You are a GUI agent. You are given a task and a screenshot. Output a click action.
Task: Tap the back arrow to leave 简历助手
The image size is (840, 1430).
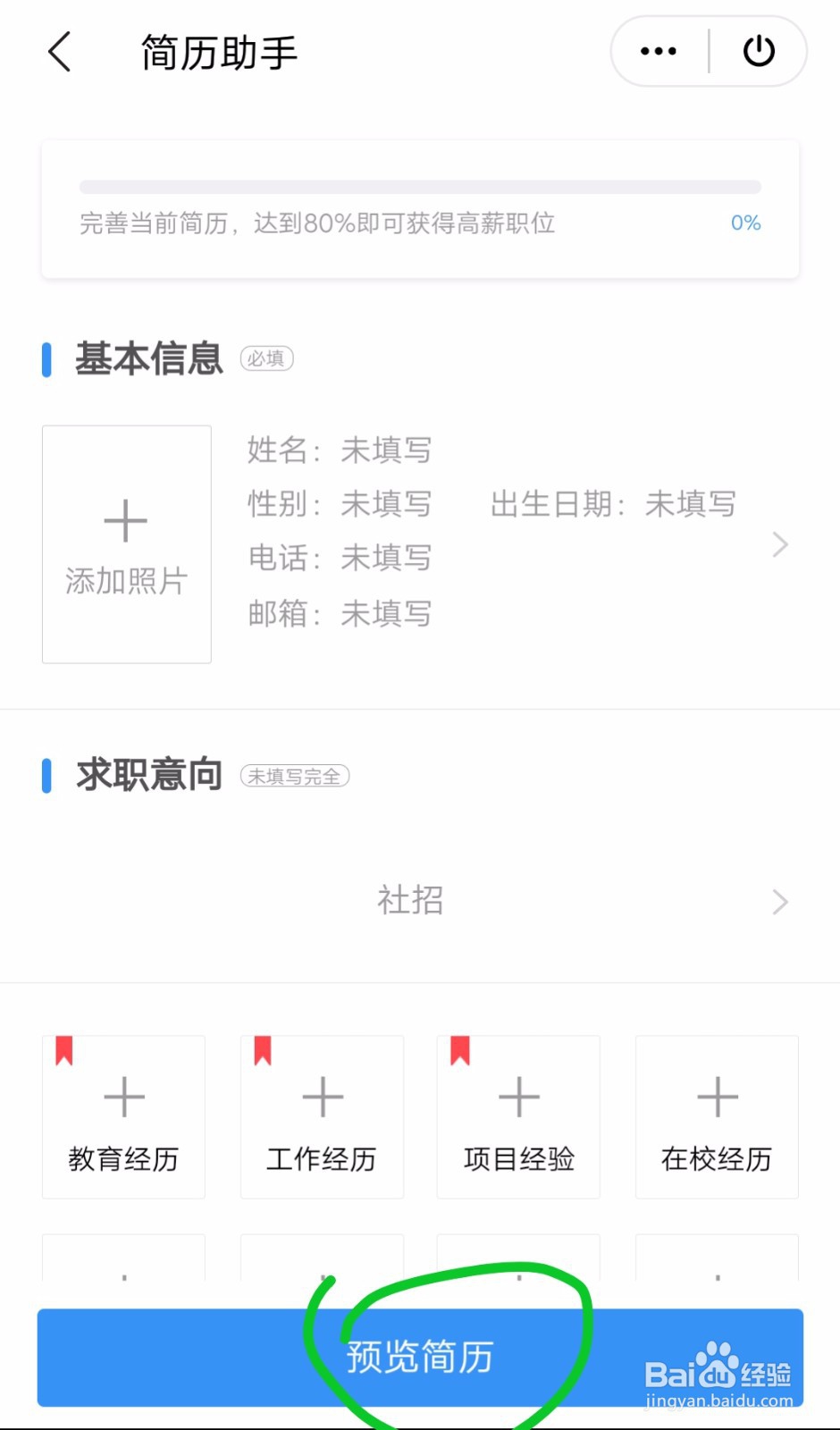pyautogui.click(x=58, y=52)
